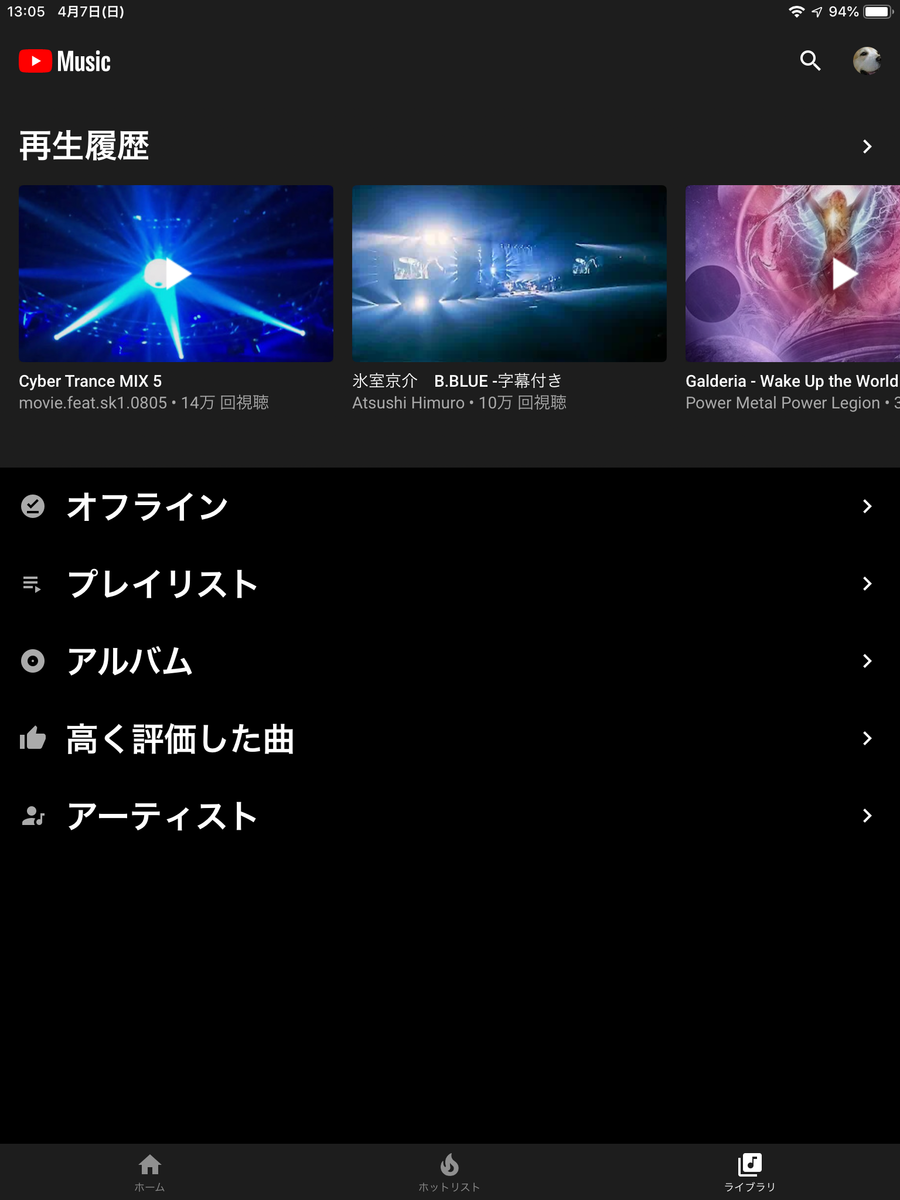900x1200 pixels.
Task: Click the プレイリスト playlist icon
Action: [x=32, y=584]
